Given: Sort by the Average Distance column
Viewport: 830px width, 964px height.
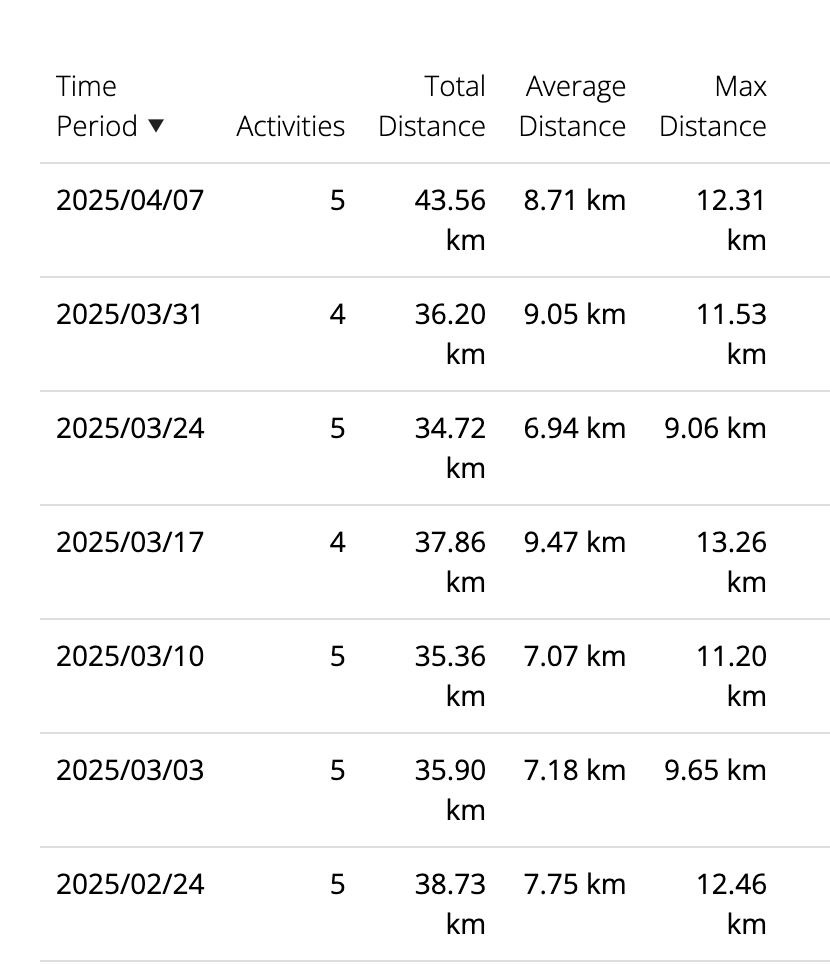Looking at the screenshot, I should (x=573, y=107).
